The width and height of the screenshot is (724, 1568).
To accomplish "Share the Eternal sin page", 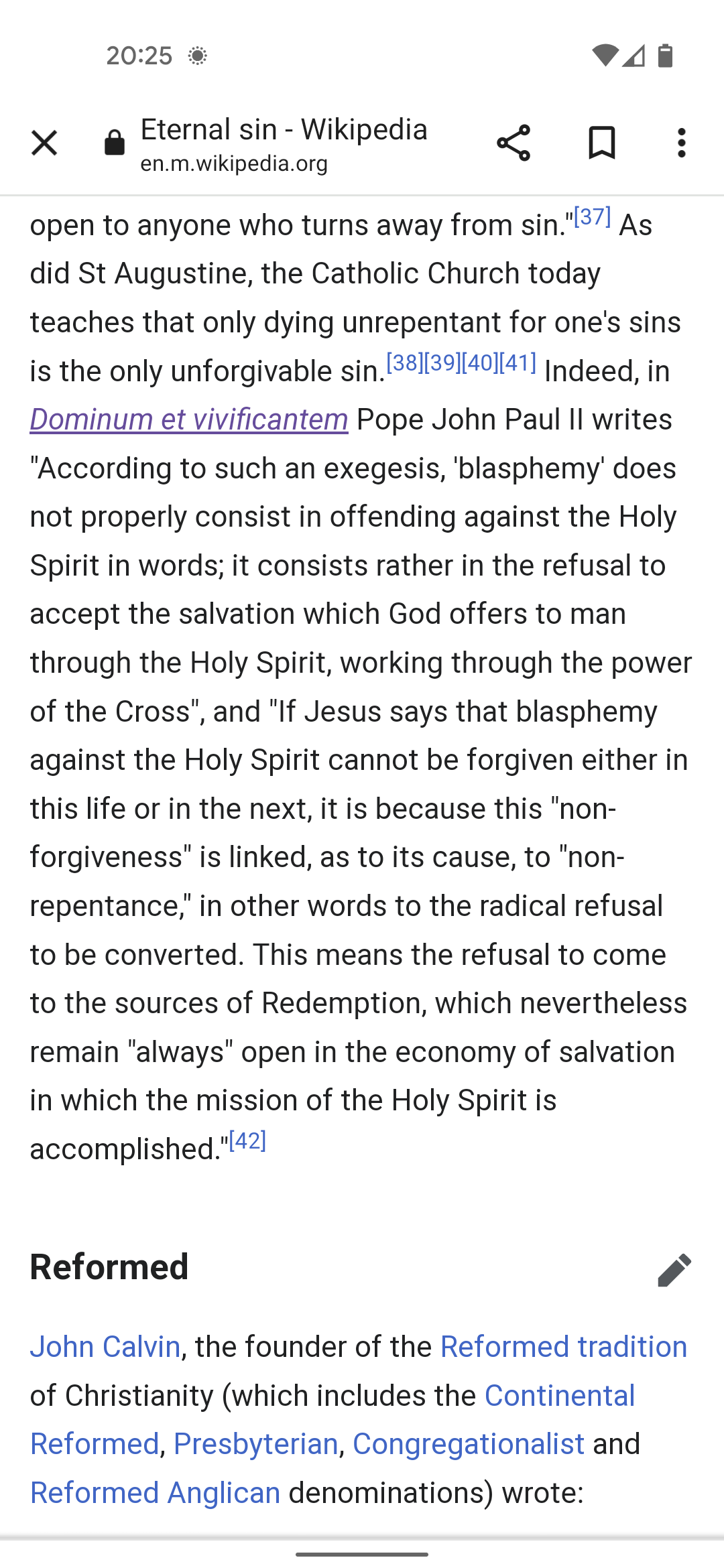I will click(514, 143).
